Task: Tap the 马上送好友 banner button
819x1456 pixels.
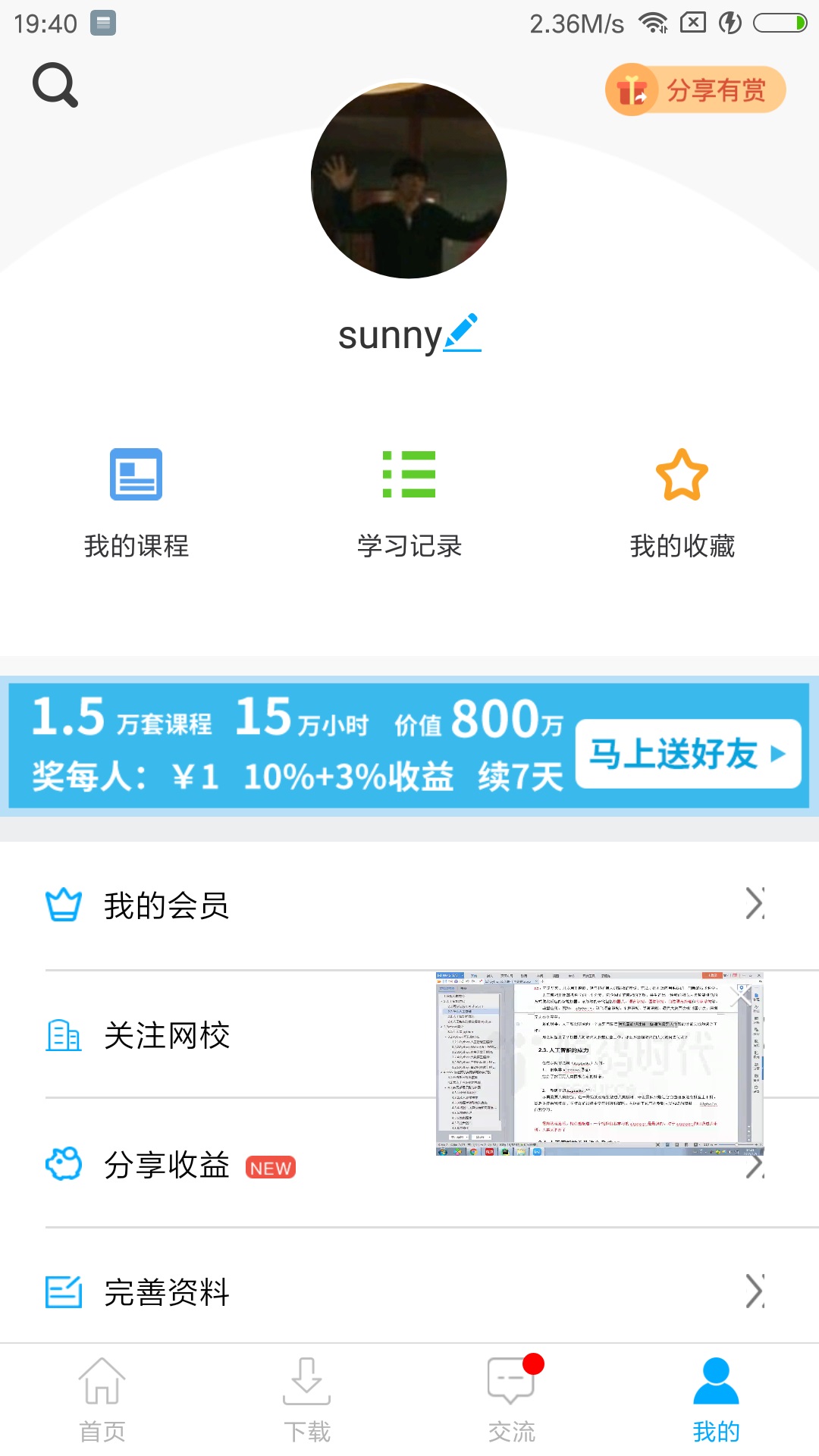Action: [688, 754]
